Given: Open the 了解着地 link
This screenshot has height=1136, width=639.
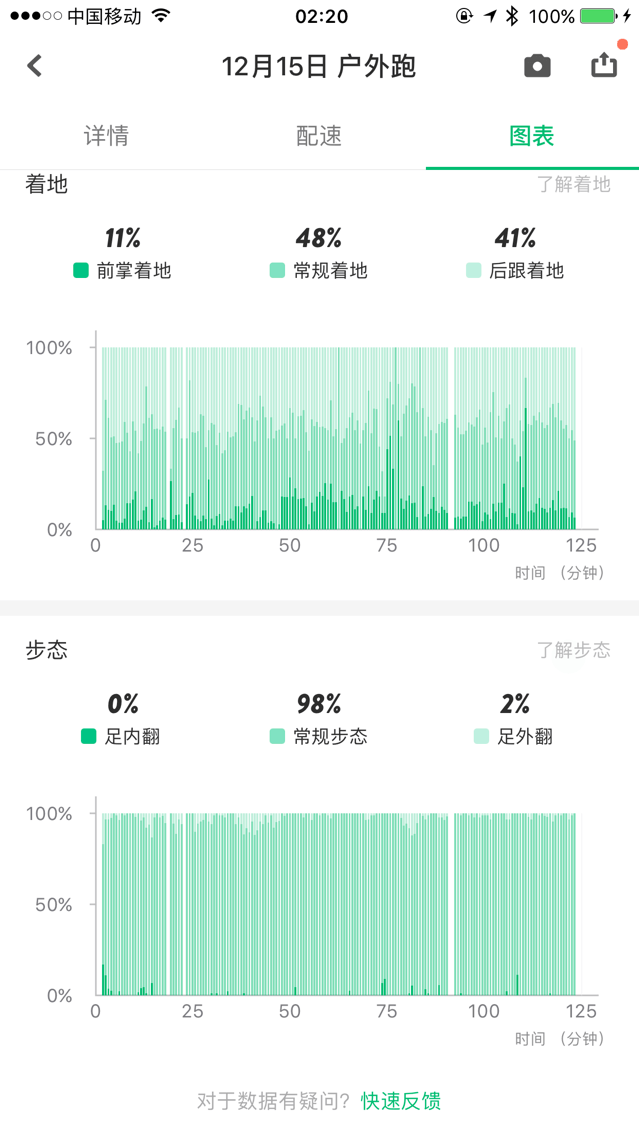Looking at the screenshot, I should click(574, 184).
